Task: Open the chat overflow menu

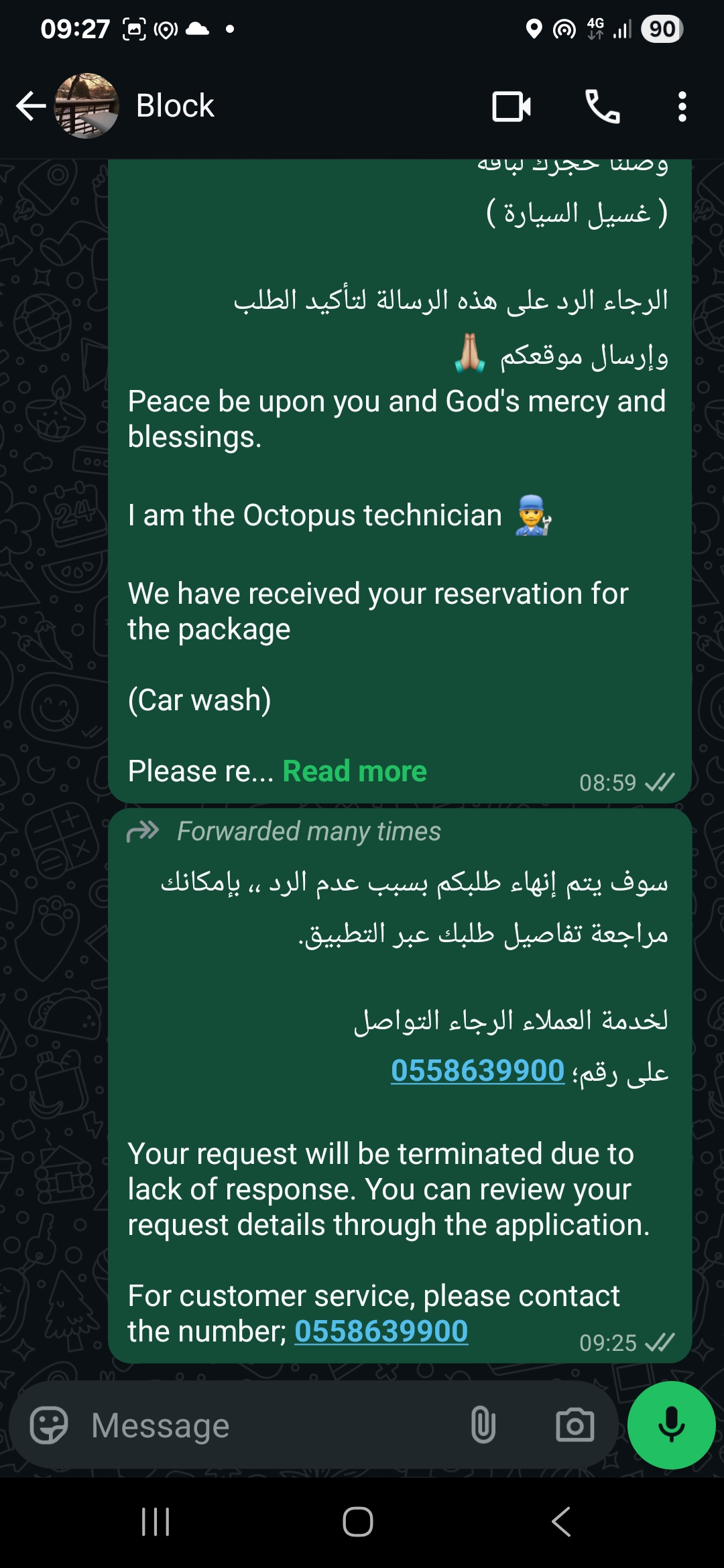Action: [682, 107]
